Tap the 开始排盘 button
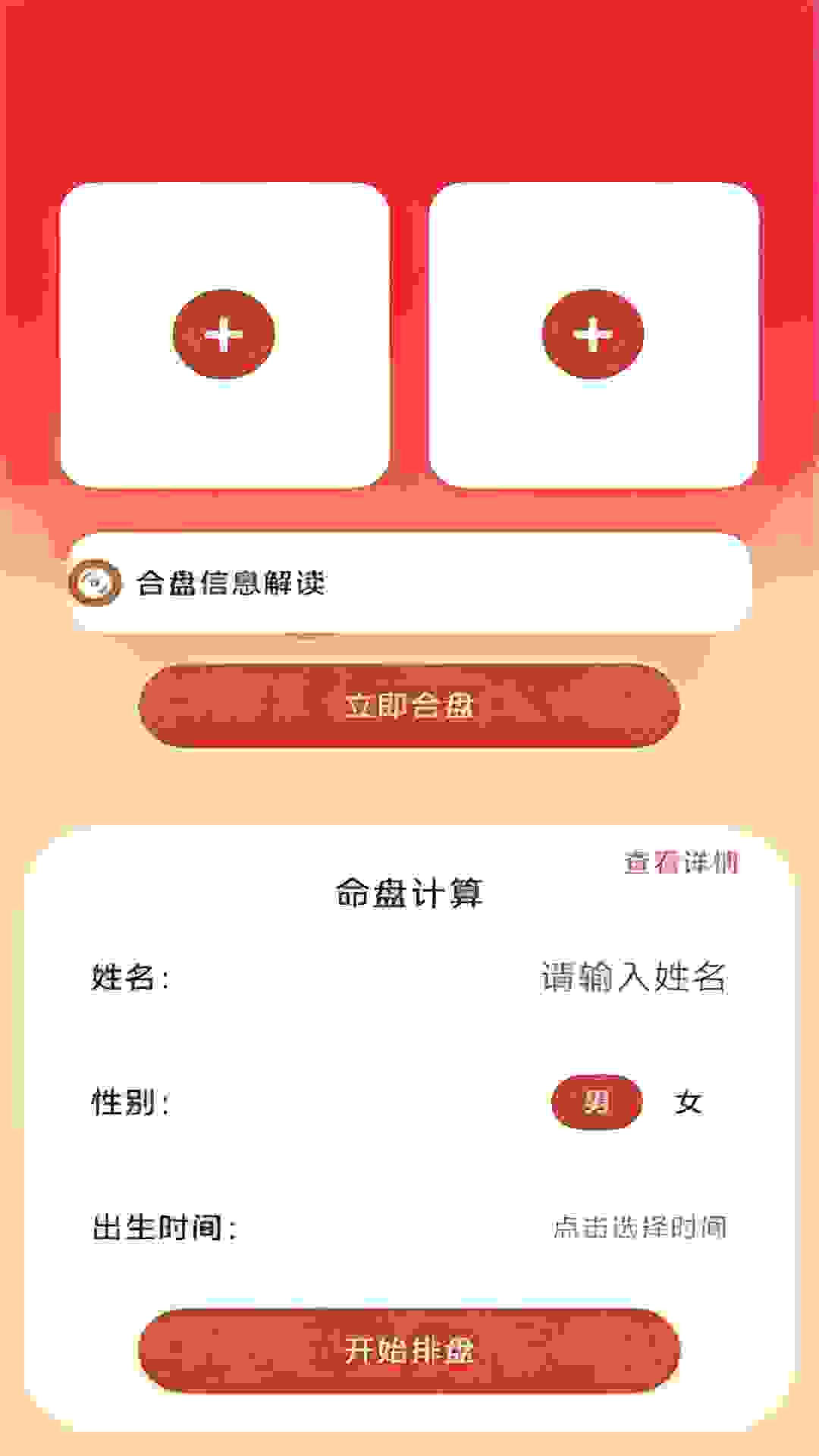Screen dimensions: 819x1456 click(x=409, y=1350)
